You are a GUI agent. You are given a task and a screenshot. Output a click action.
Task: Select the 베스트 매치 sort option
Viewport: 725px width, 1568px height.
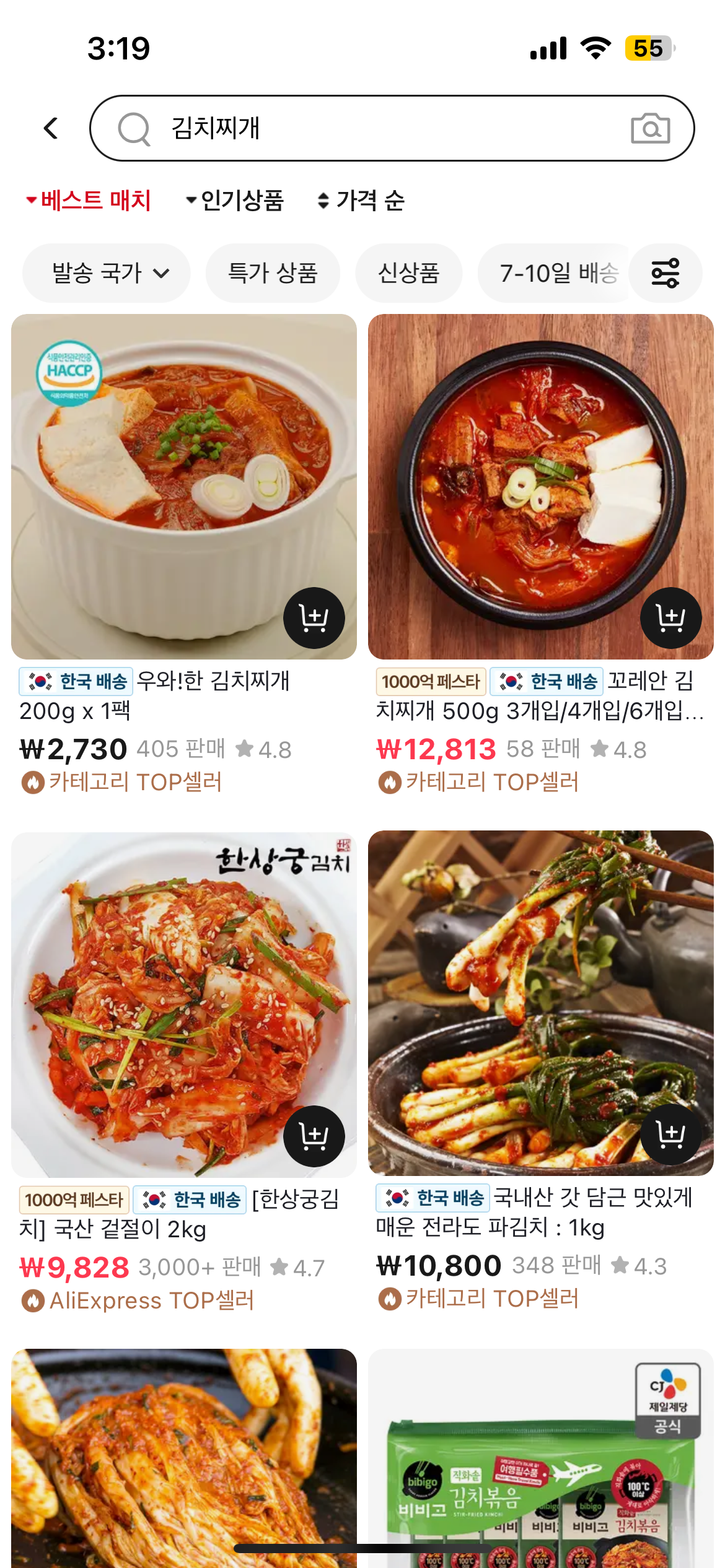[x=89, y=201]
